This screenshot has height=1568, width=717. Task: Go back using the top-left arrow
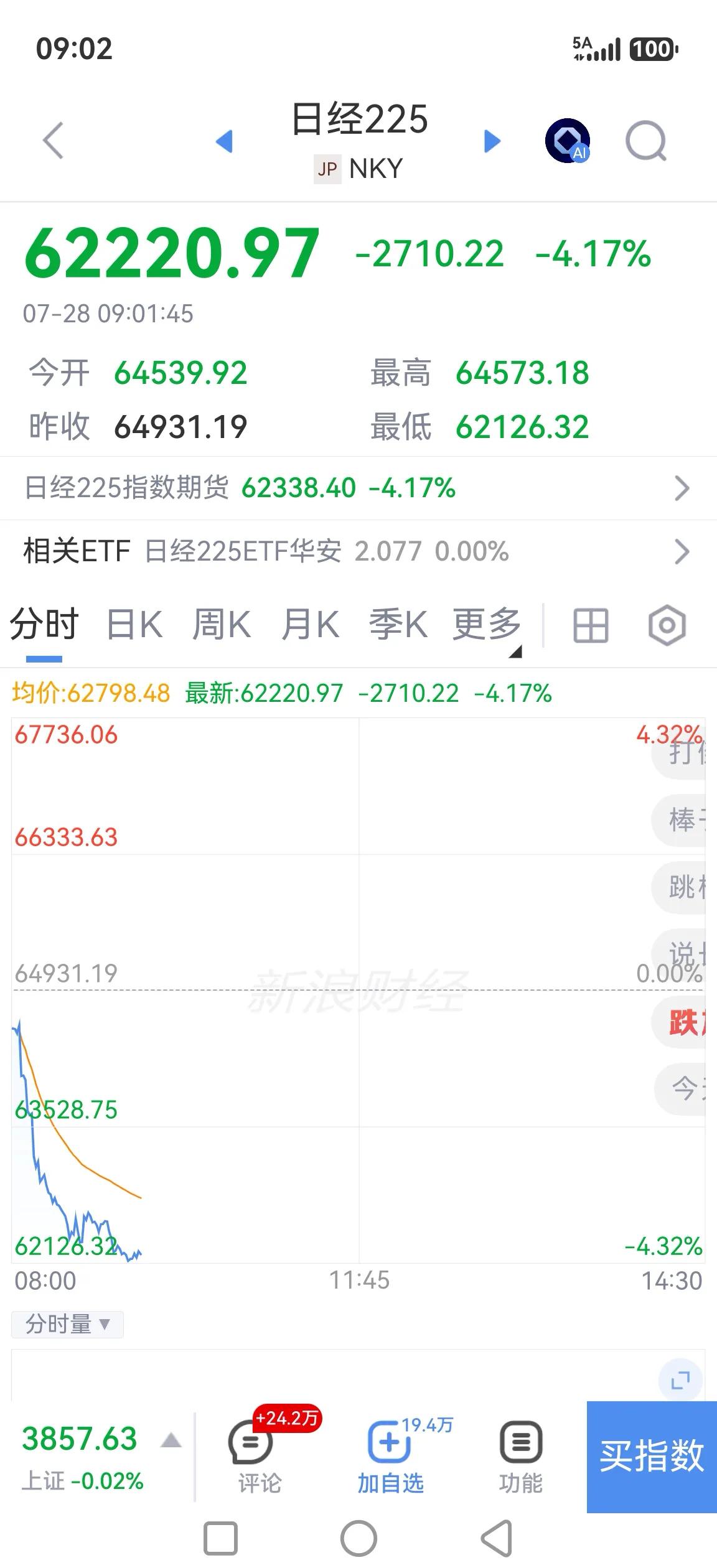(54, 141)
